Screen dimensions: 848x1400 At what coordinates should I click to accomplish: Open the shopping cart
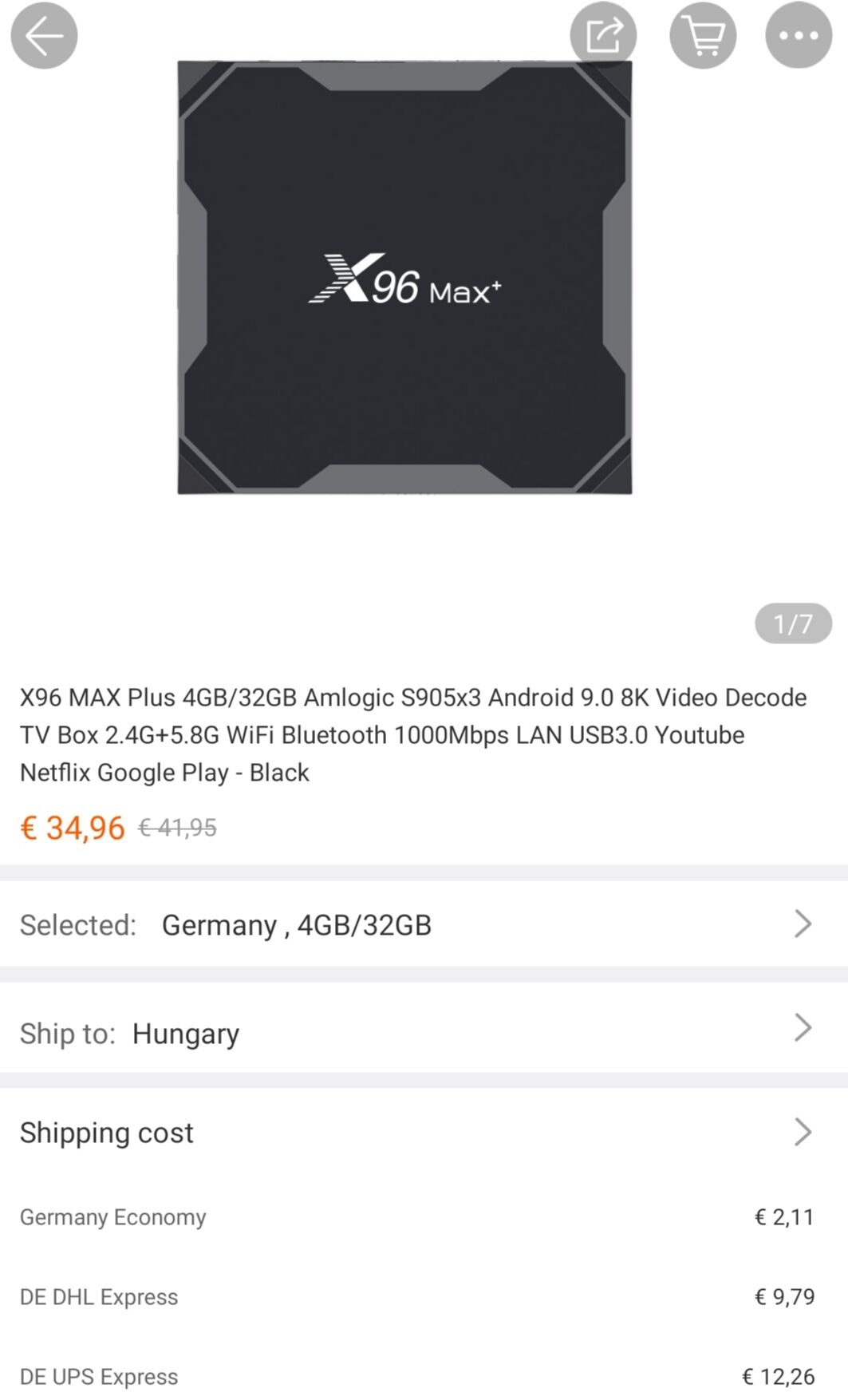[702, 36]
